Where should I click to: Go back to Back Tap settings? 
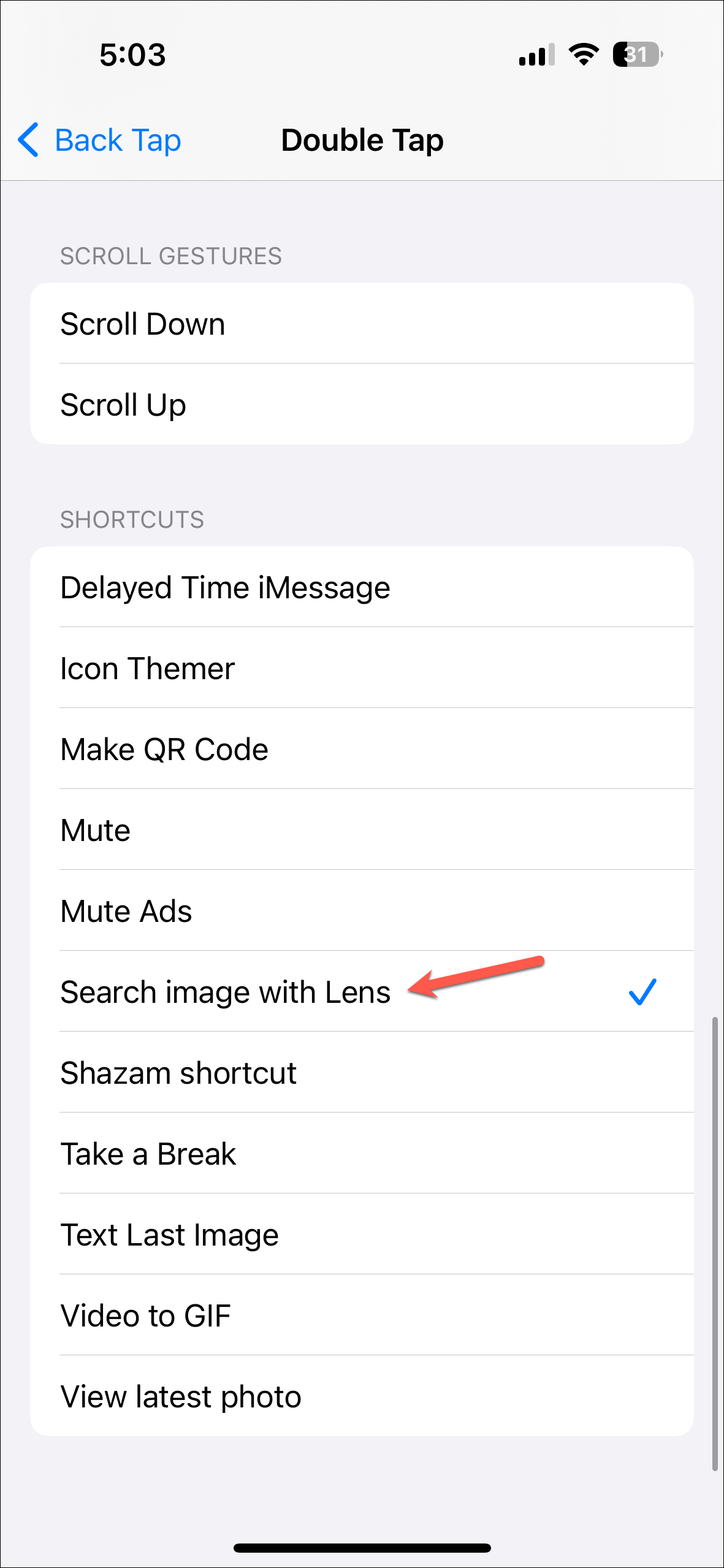tap(100, 140)
